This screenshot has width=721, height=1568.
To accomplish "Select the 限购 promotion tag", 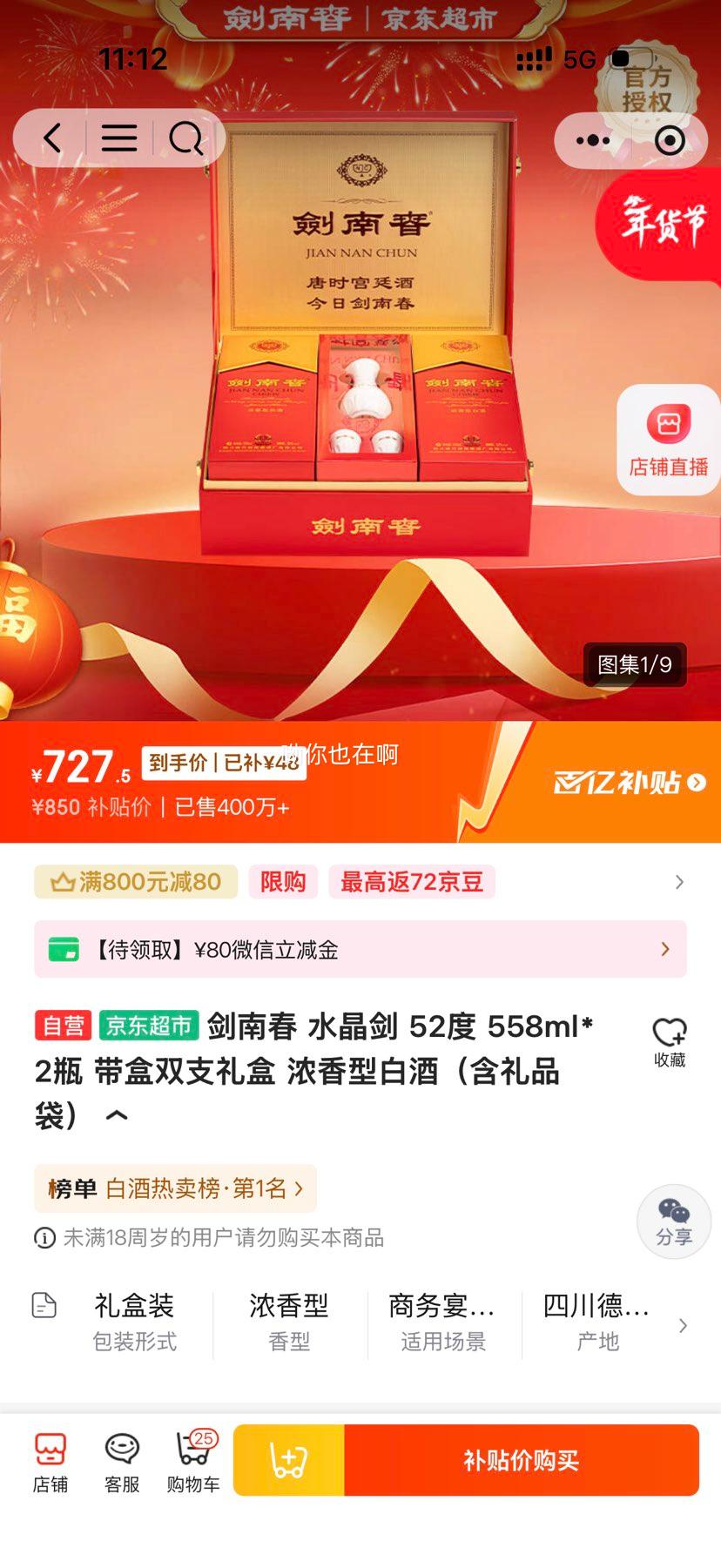I will (x=282, y=882).
